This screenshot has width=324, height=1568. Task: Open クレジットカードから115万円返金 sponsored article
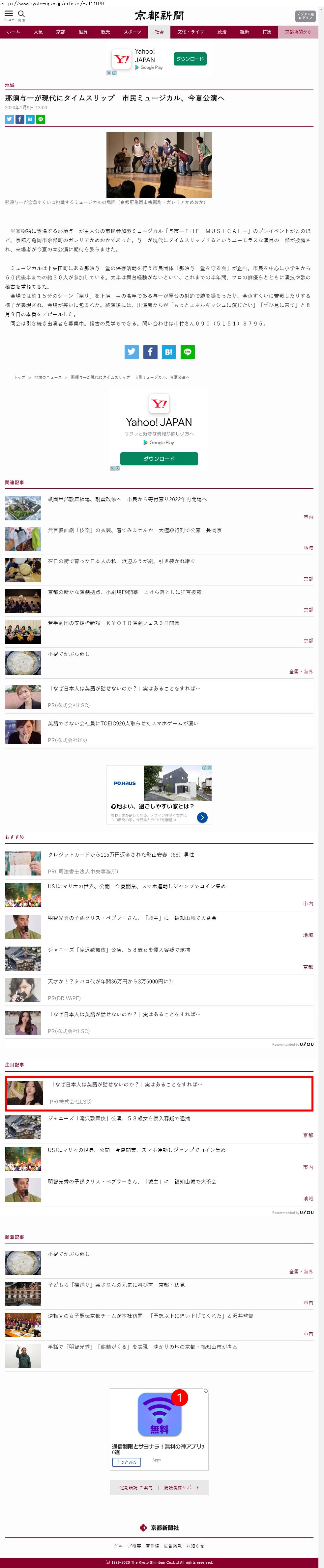[121, 855]
